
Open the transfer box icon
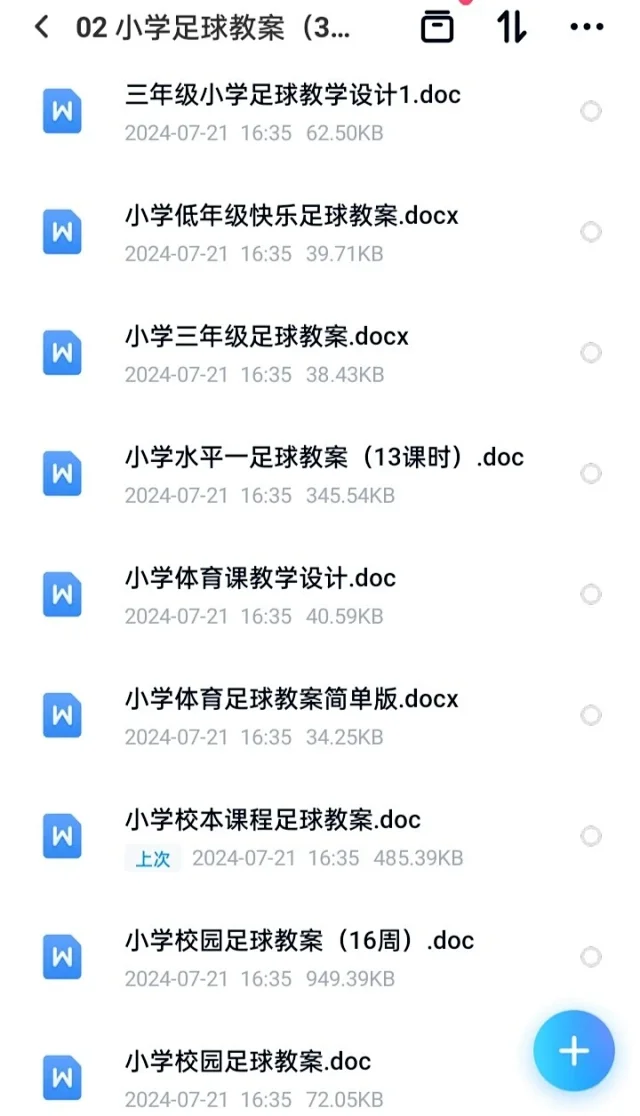437,27
